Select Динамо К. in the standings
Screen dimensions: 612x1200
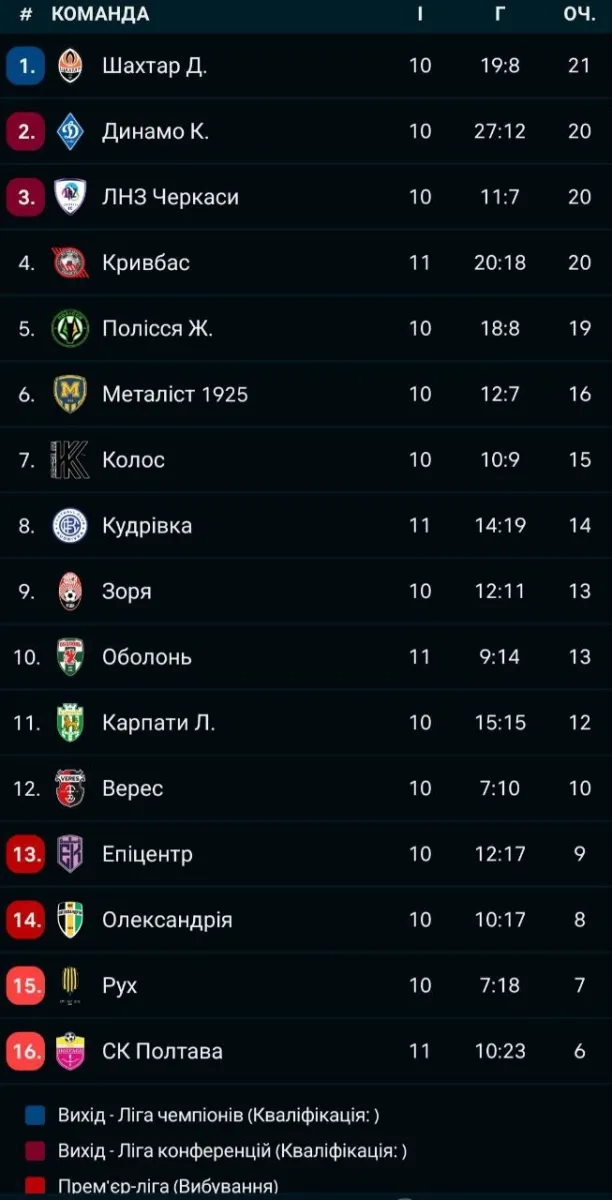[x=155, y=132]
